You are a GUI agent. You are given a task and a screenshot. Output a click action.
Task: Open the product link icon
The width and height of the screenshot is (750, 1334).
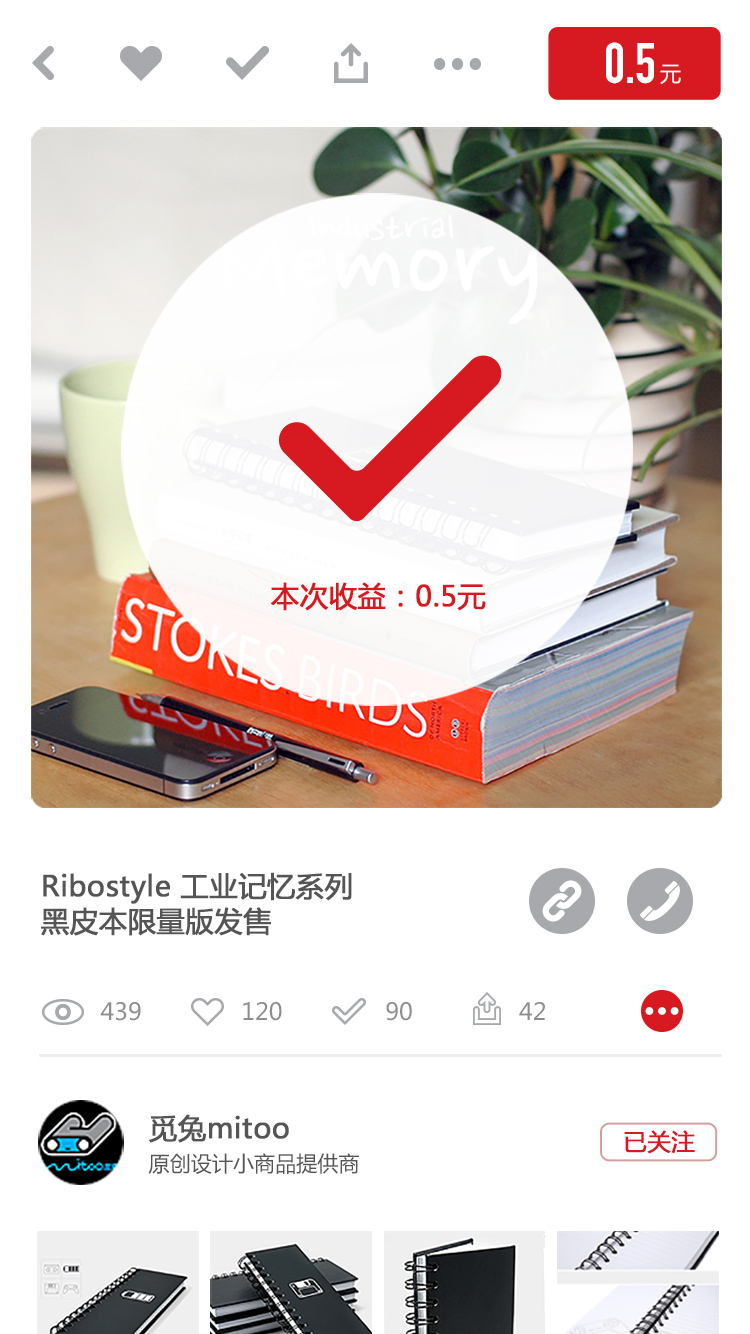coord(562,901)
